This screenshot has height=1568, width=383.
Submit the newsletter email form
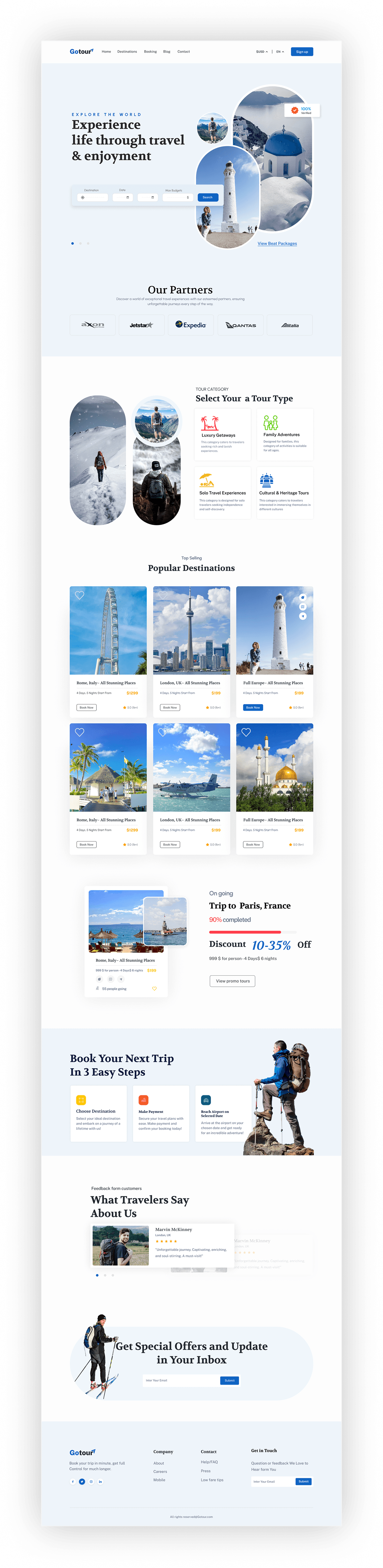pyautogui.click(x=229, y=1380)
